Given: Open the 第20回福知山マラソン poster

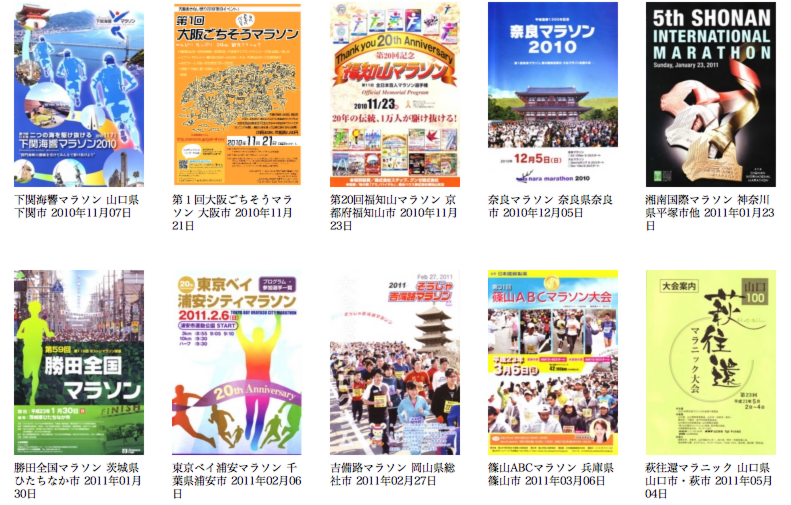Looking at the screenshot, I should (x=395, y=94).
